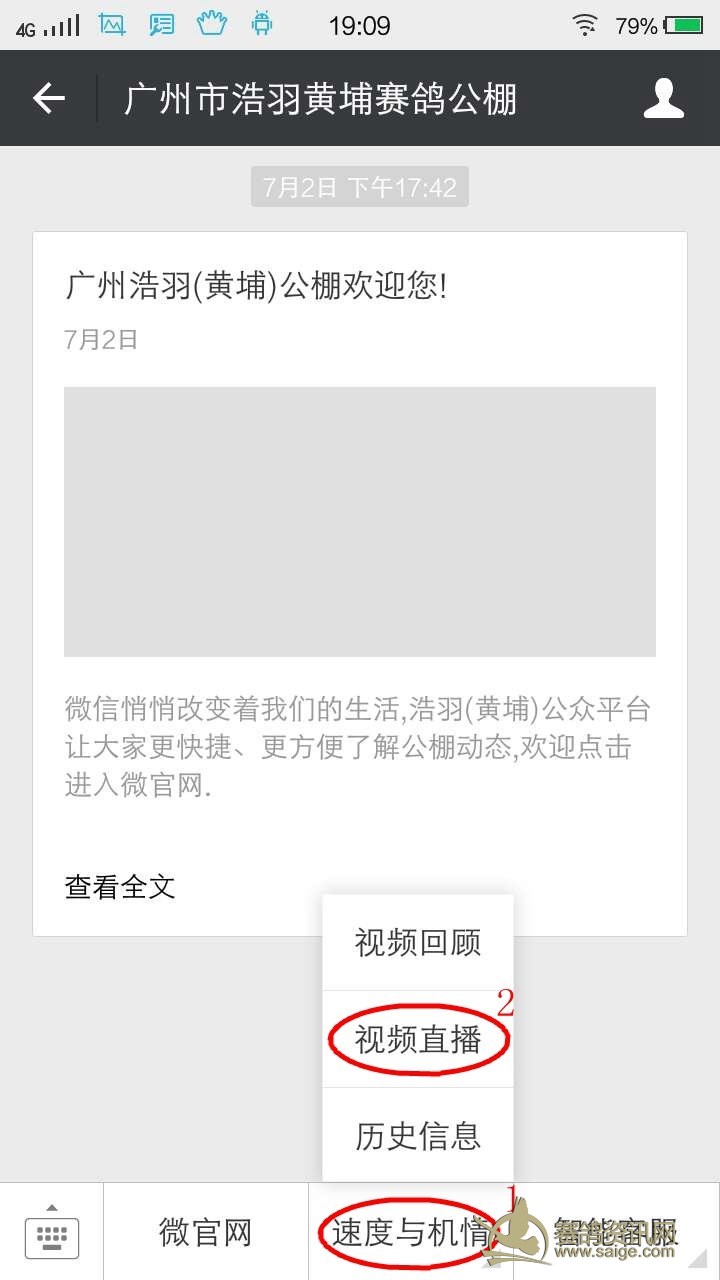Open the 智能客服 bottom menu
This screenshot has height=1280, width=720.
pyautogui.click(x=616, y=1232)
